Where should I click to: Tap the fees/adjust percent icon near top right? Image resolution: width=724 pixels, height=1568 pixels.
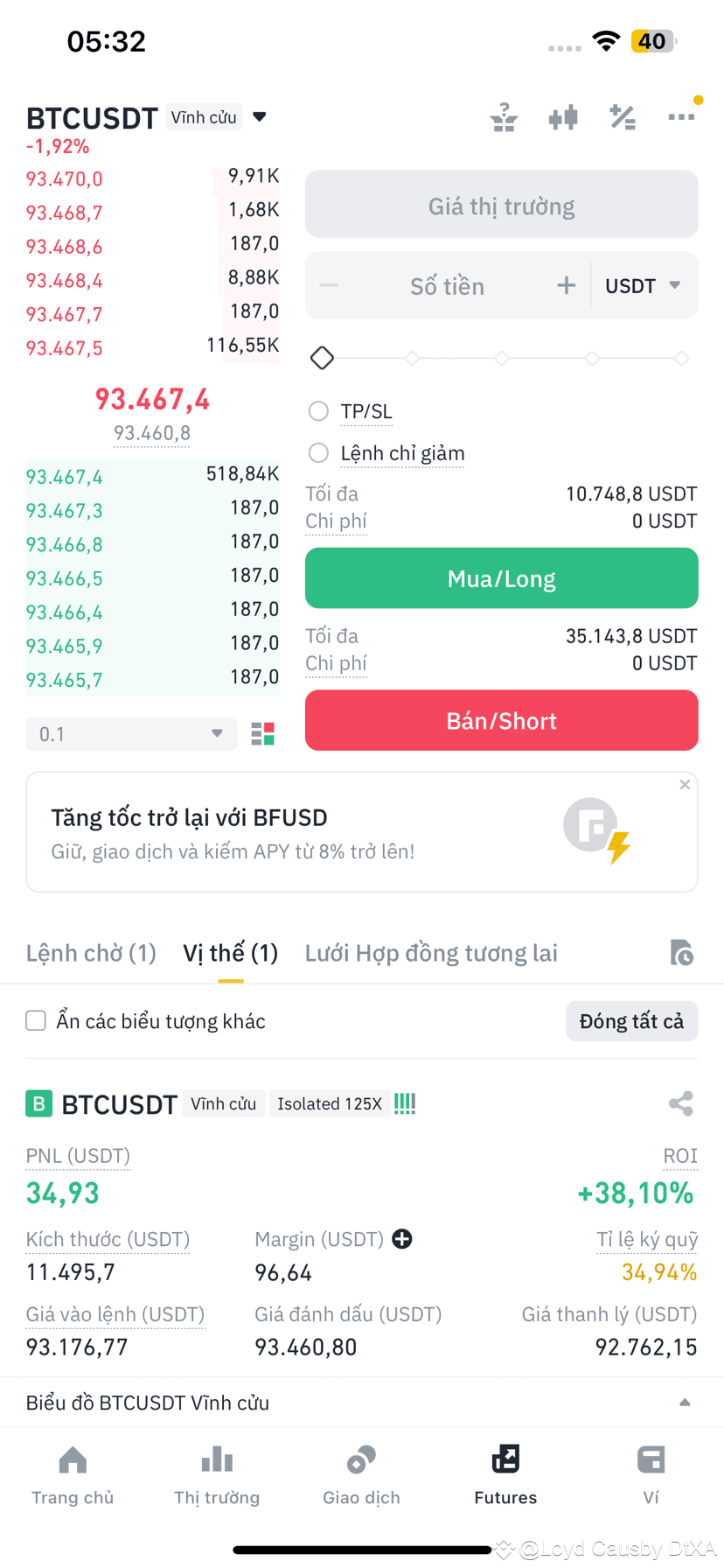point(623,116)
